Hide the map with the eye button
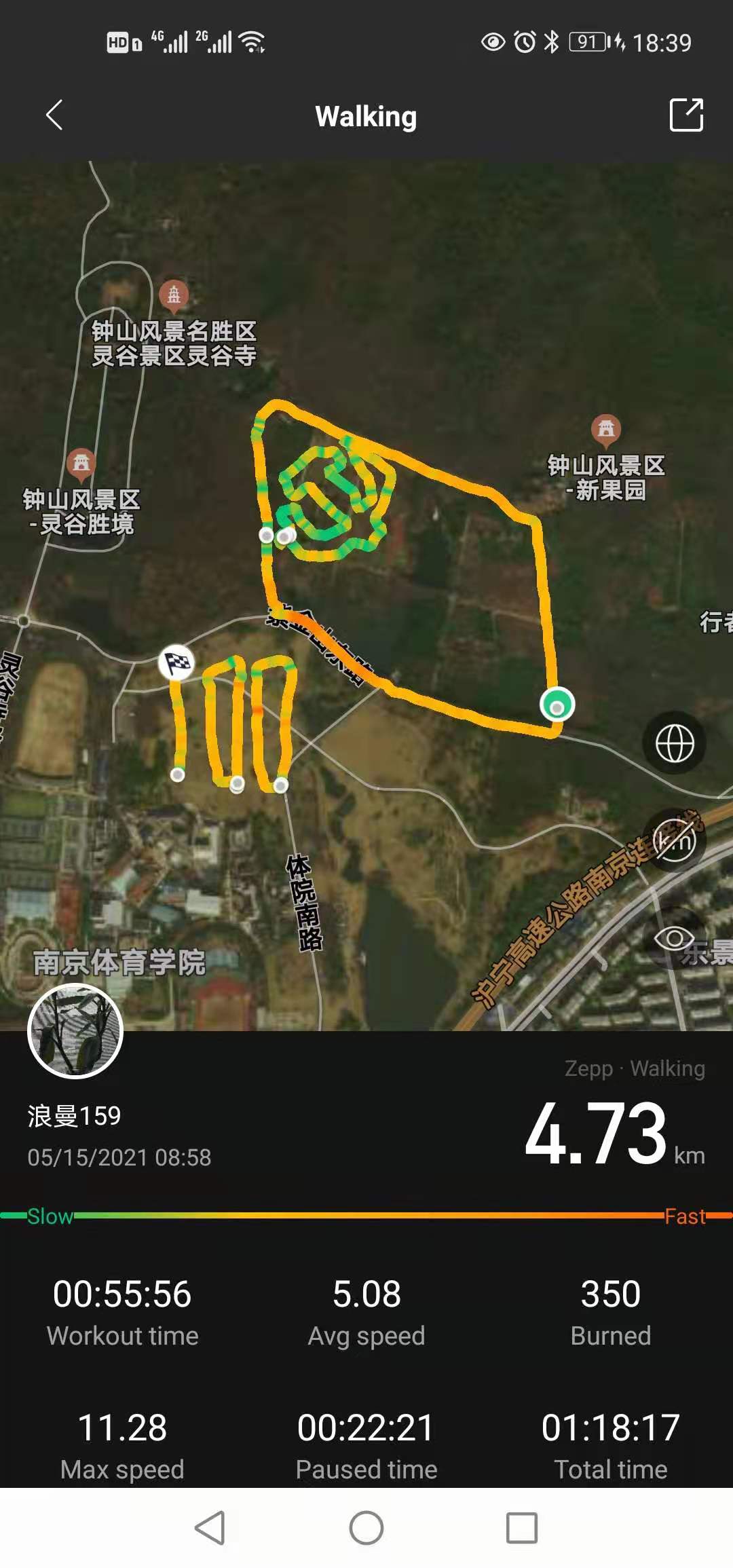The image size is (733, 1568). [x=674, y=939]
